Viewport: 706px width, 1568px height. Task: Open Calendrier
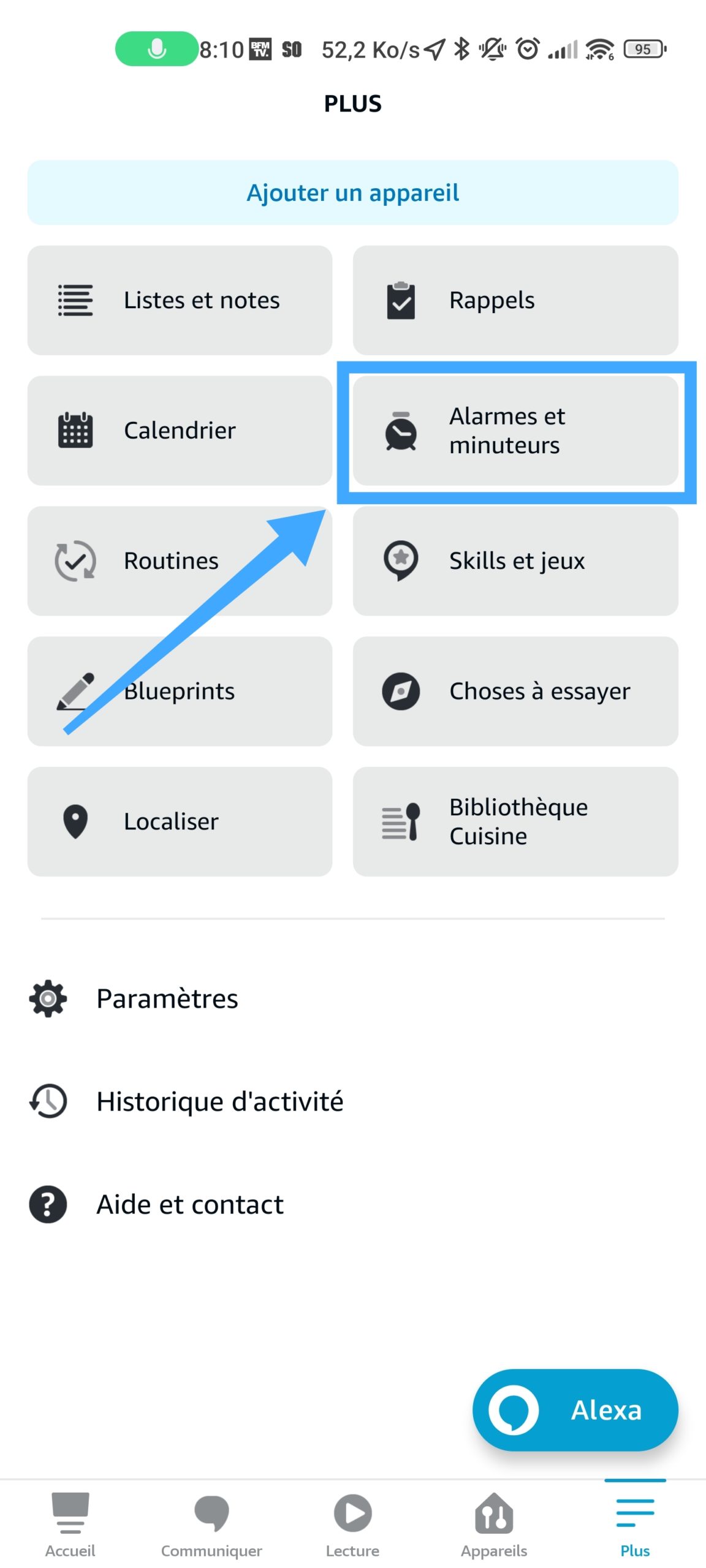pyautogui.click(x=180, y=431)
